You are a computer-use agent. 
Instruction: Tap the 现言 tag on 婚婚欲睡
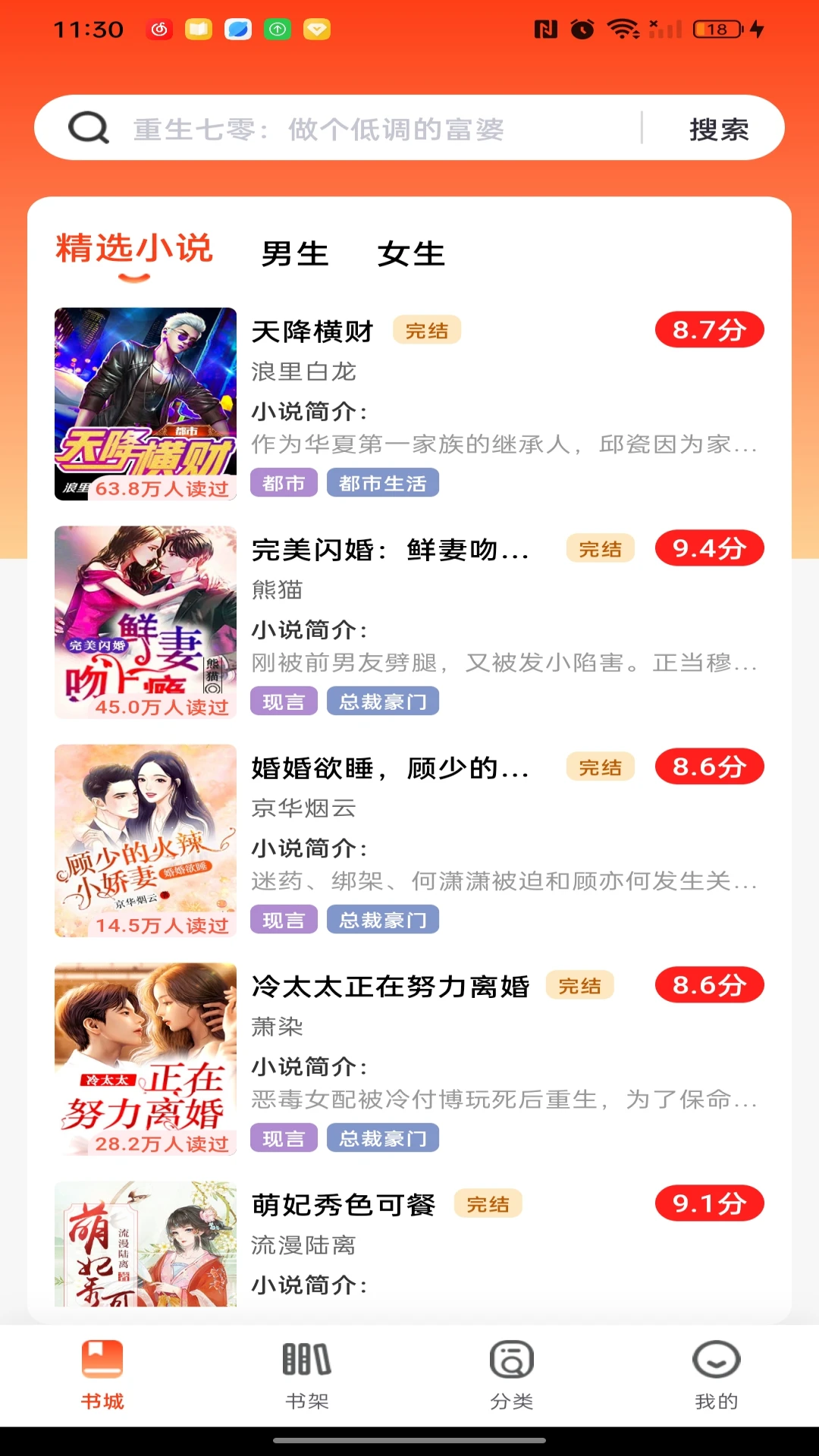[284, 919]
